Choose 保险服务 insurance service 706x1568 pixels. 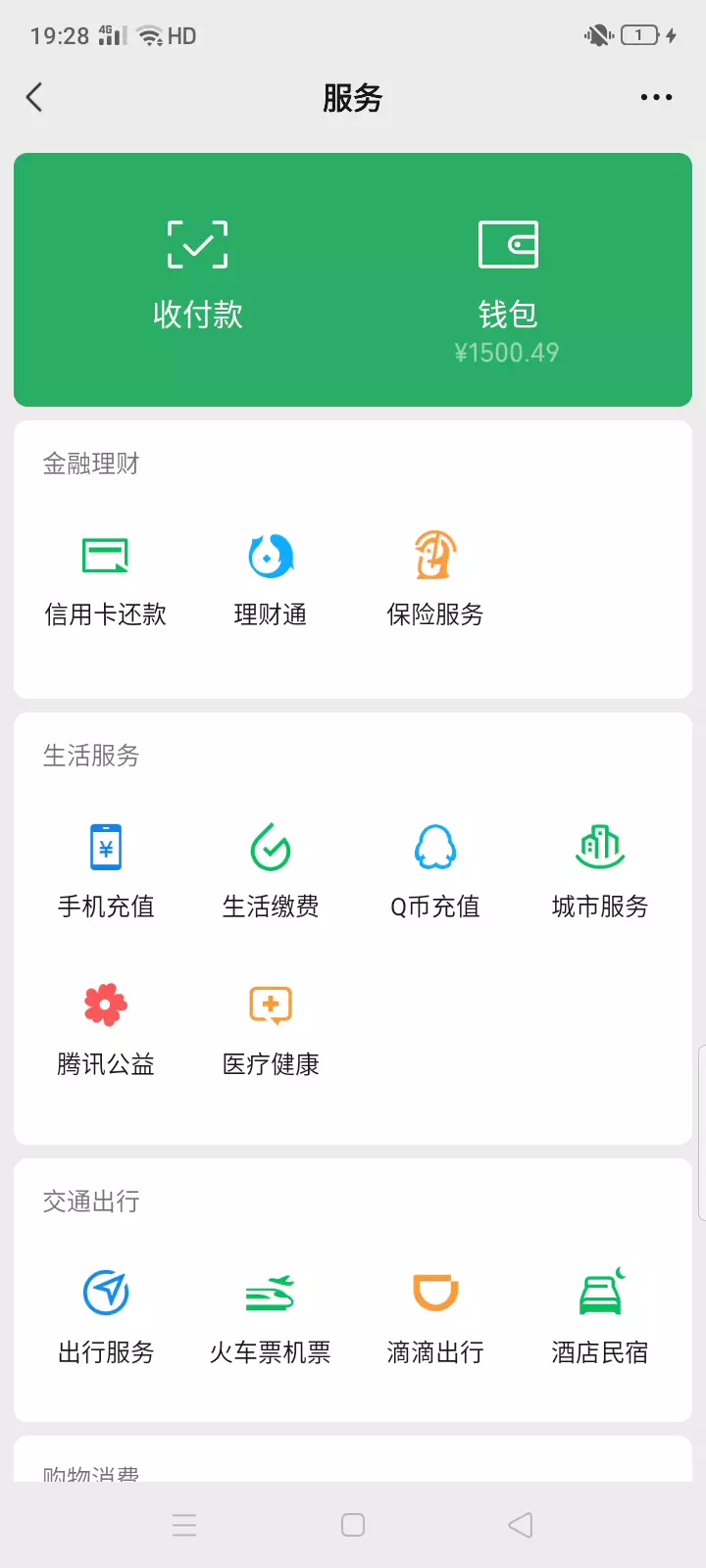pyautogui.click(x=435, y=580)
